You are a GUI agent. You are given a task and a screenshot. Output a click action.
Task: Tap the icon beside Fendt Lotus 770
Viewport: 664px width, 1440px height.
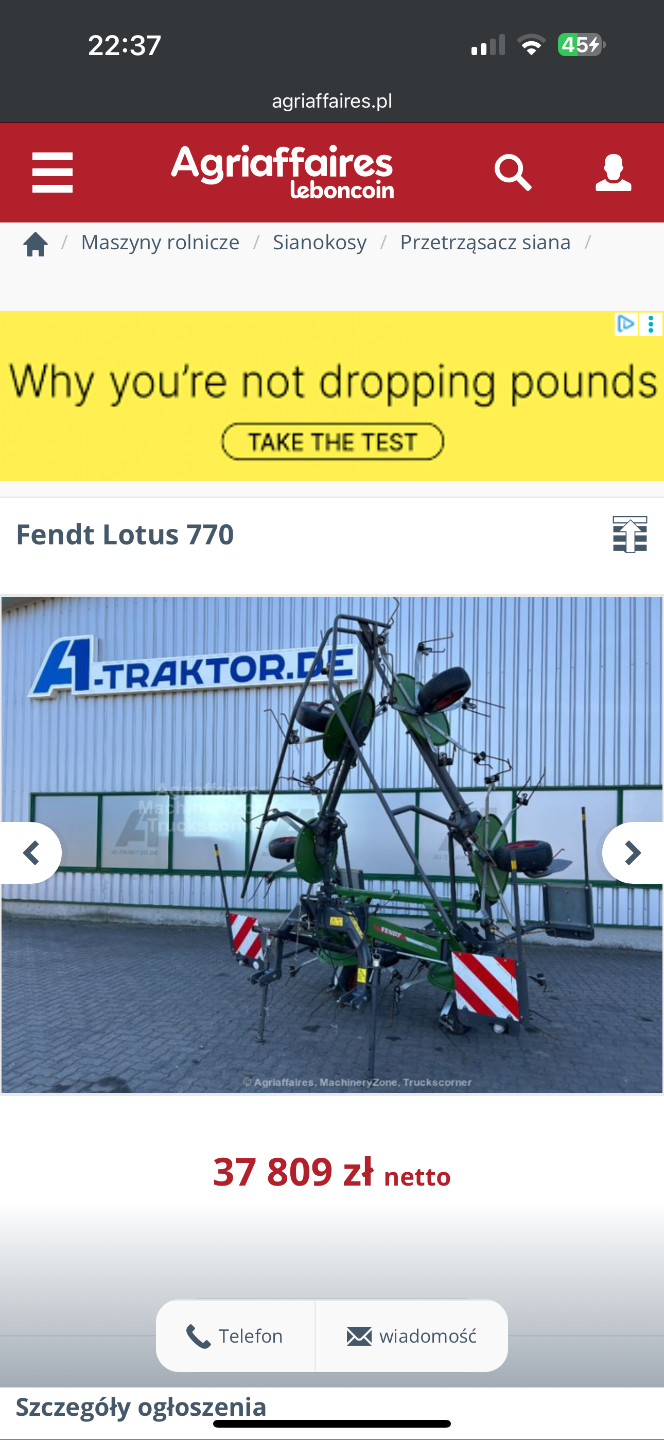(629, 534)
